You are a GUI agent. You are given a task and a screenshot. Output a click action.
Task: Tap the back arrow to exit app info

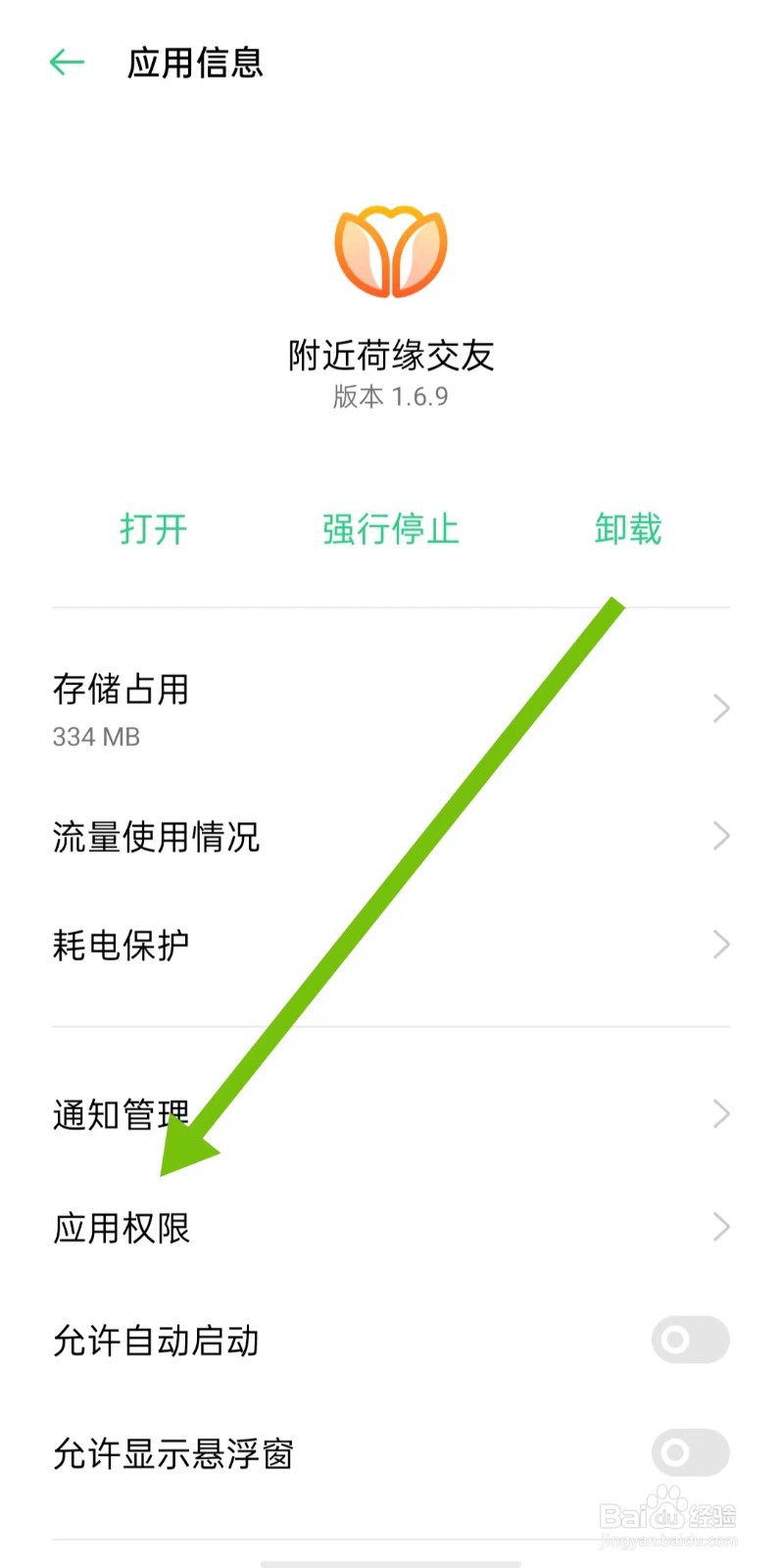pyautogui.click(x=66, y=62)
